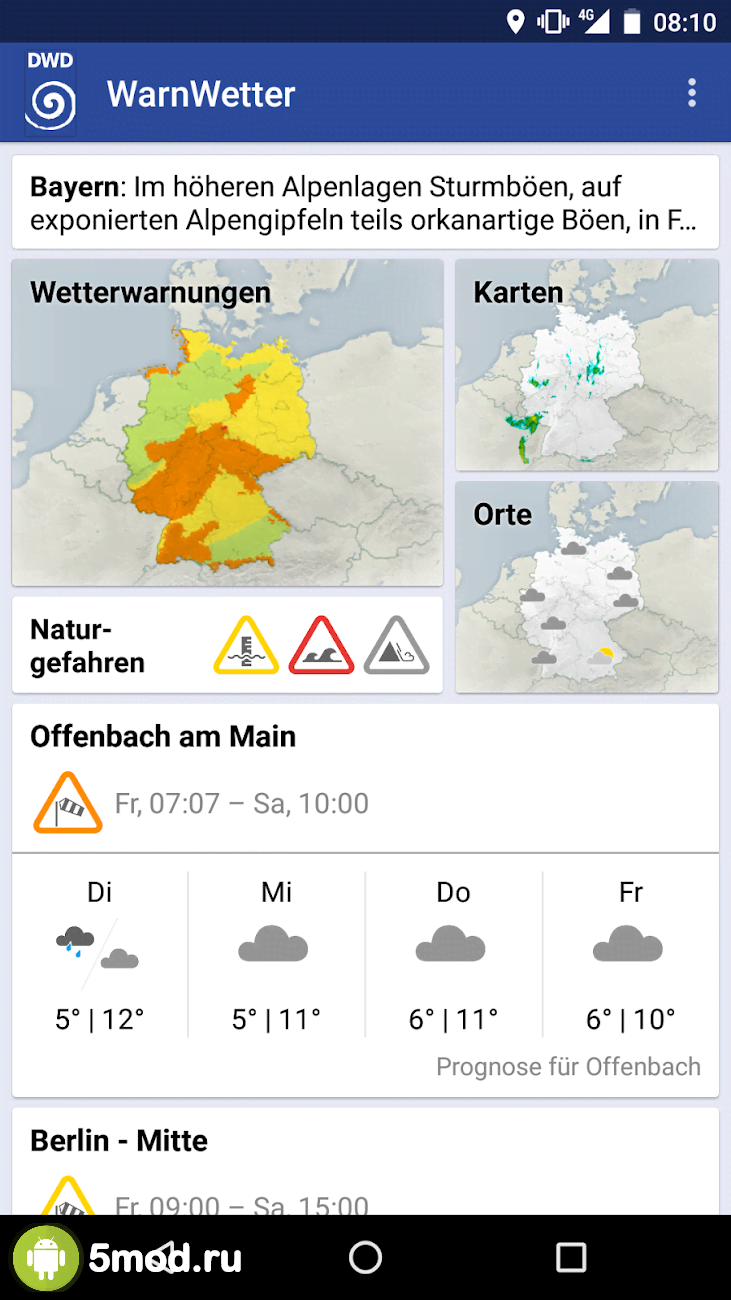
Task: View Thursday (Do) forecast for Offenbach
Action: click(453, 955)
